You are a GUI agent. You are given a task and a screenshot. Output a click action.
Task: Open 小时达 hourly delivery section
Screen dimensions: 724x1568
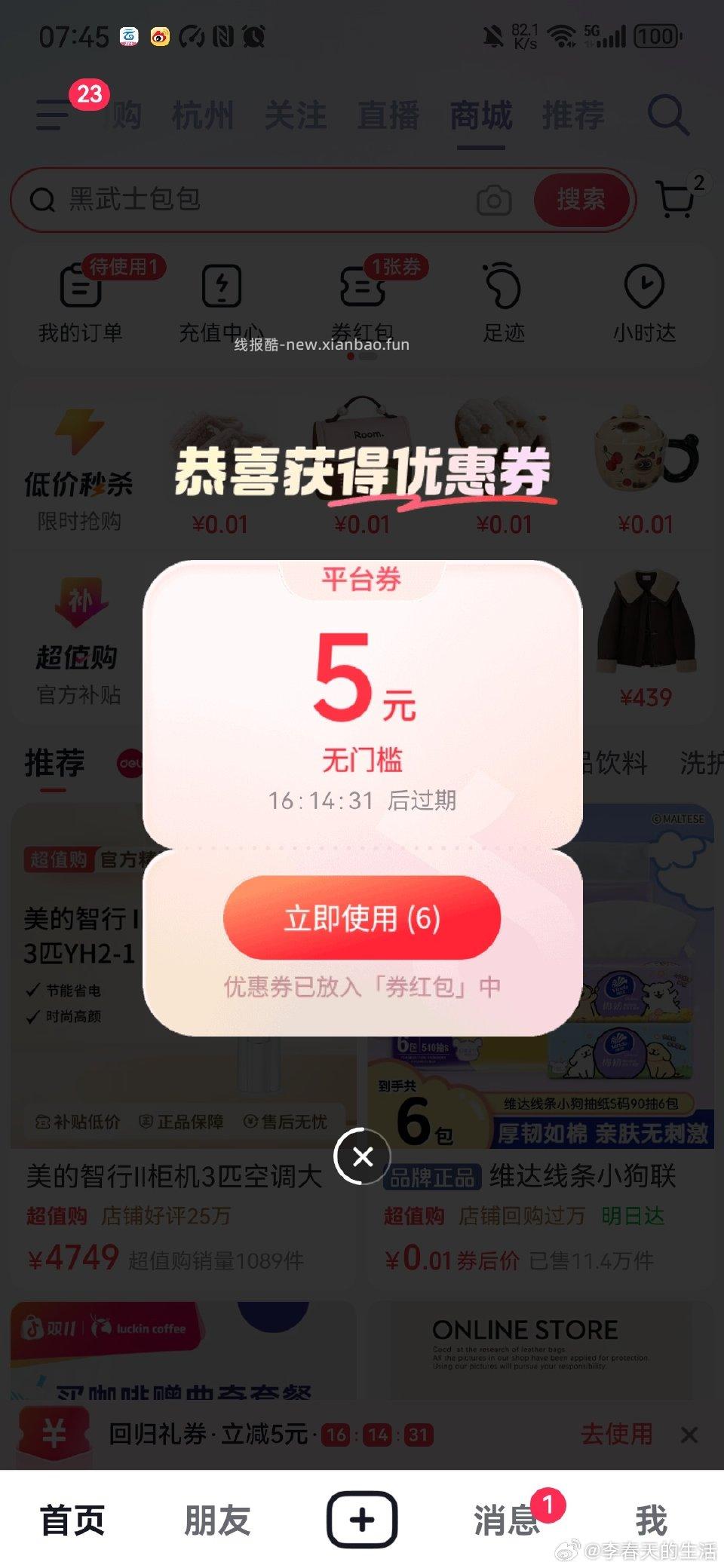(x=645, y=302)
